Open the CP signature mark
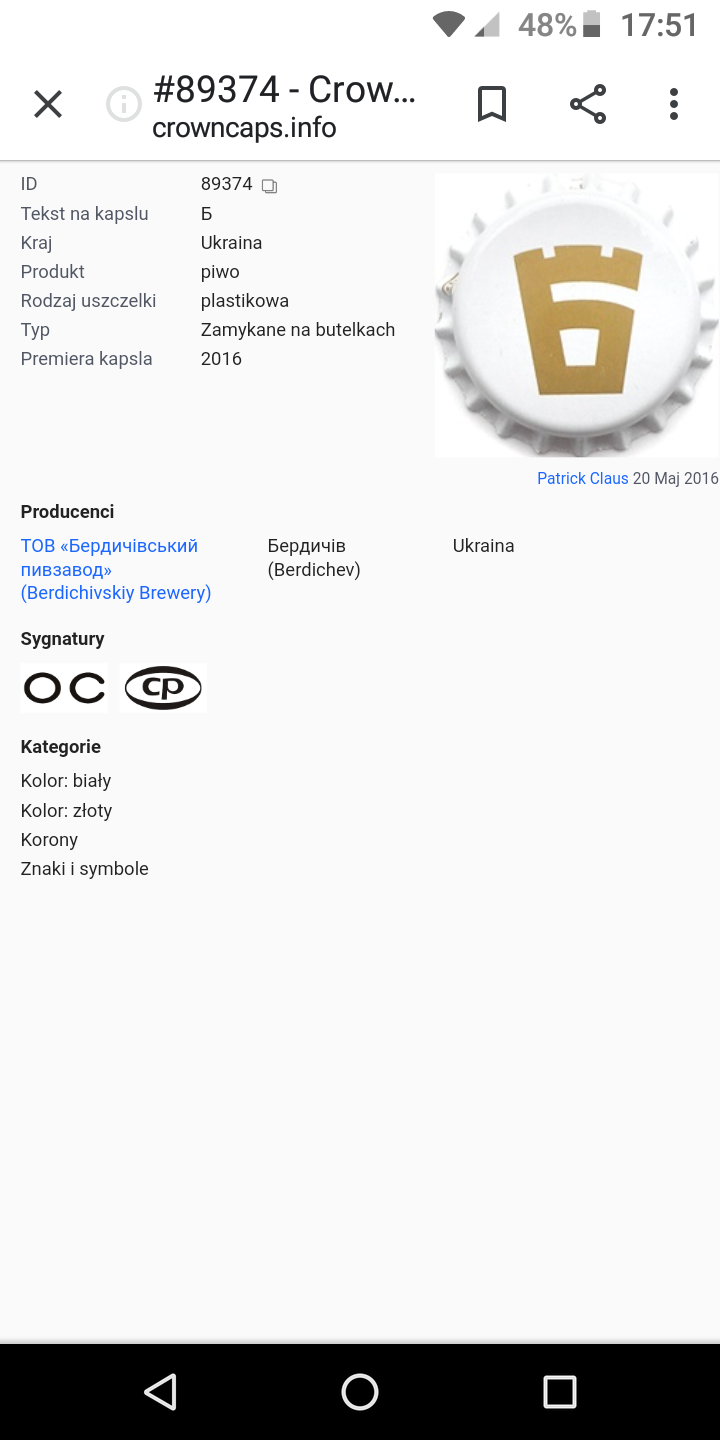Screen dimensions: 720x1440 coord(163,688)
